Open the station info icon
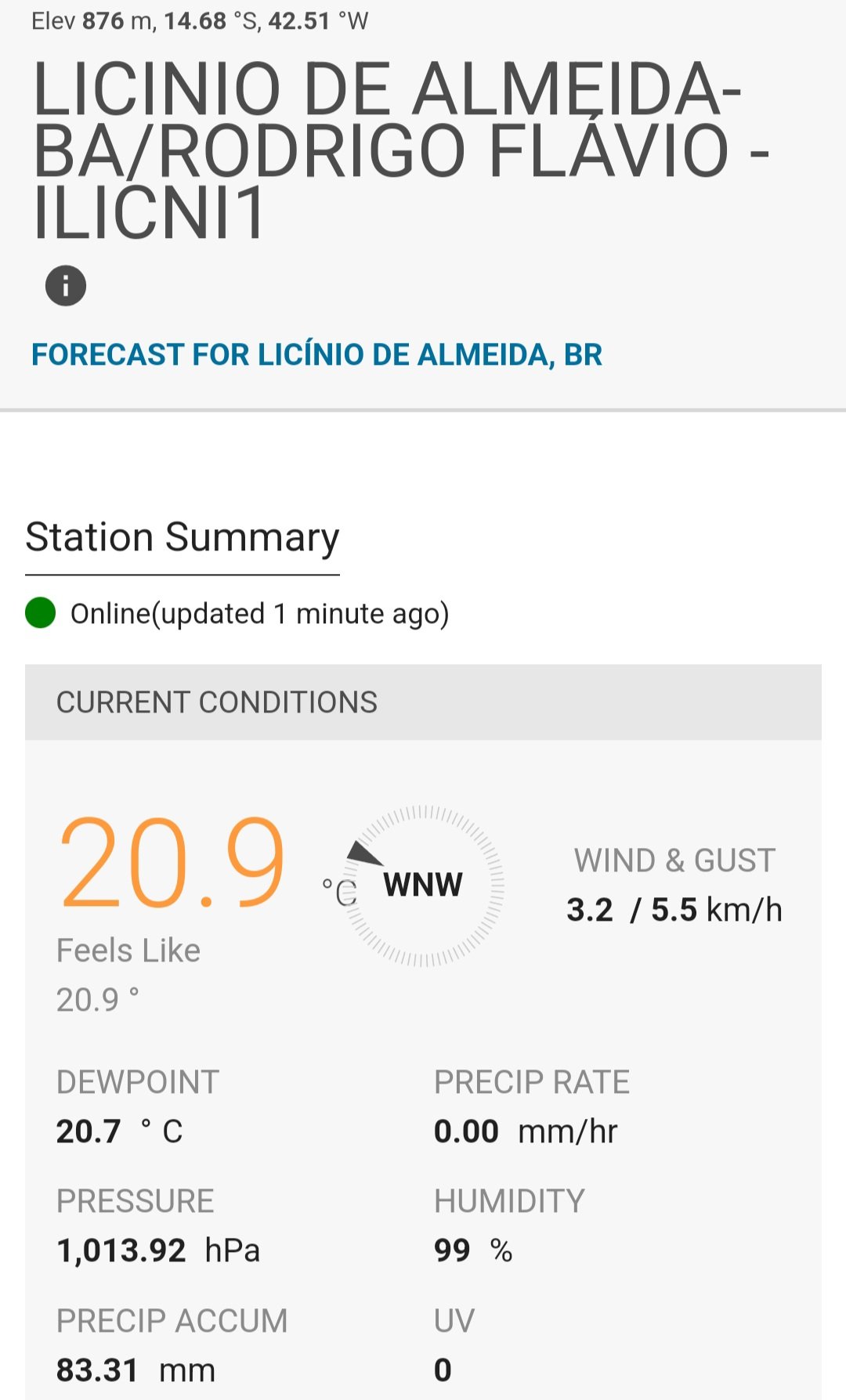 point(66,286)
